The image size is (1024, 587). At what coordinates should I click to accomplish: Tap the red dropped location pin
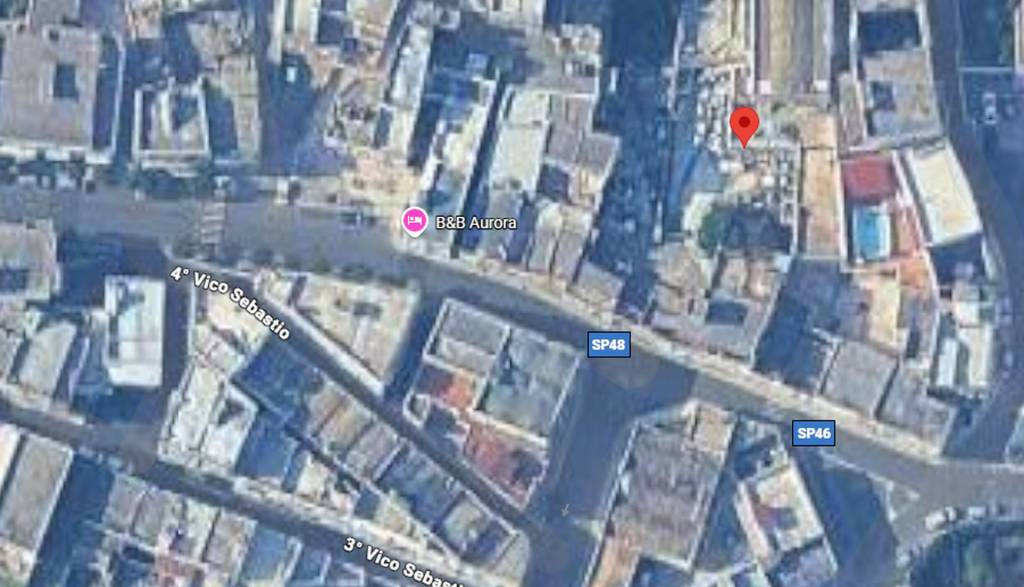coord(744,126)
